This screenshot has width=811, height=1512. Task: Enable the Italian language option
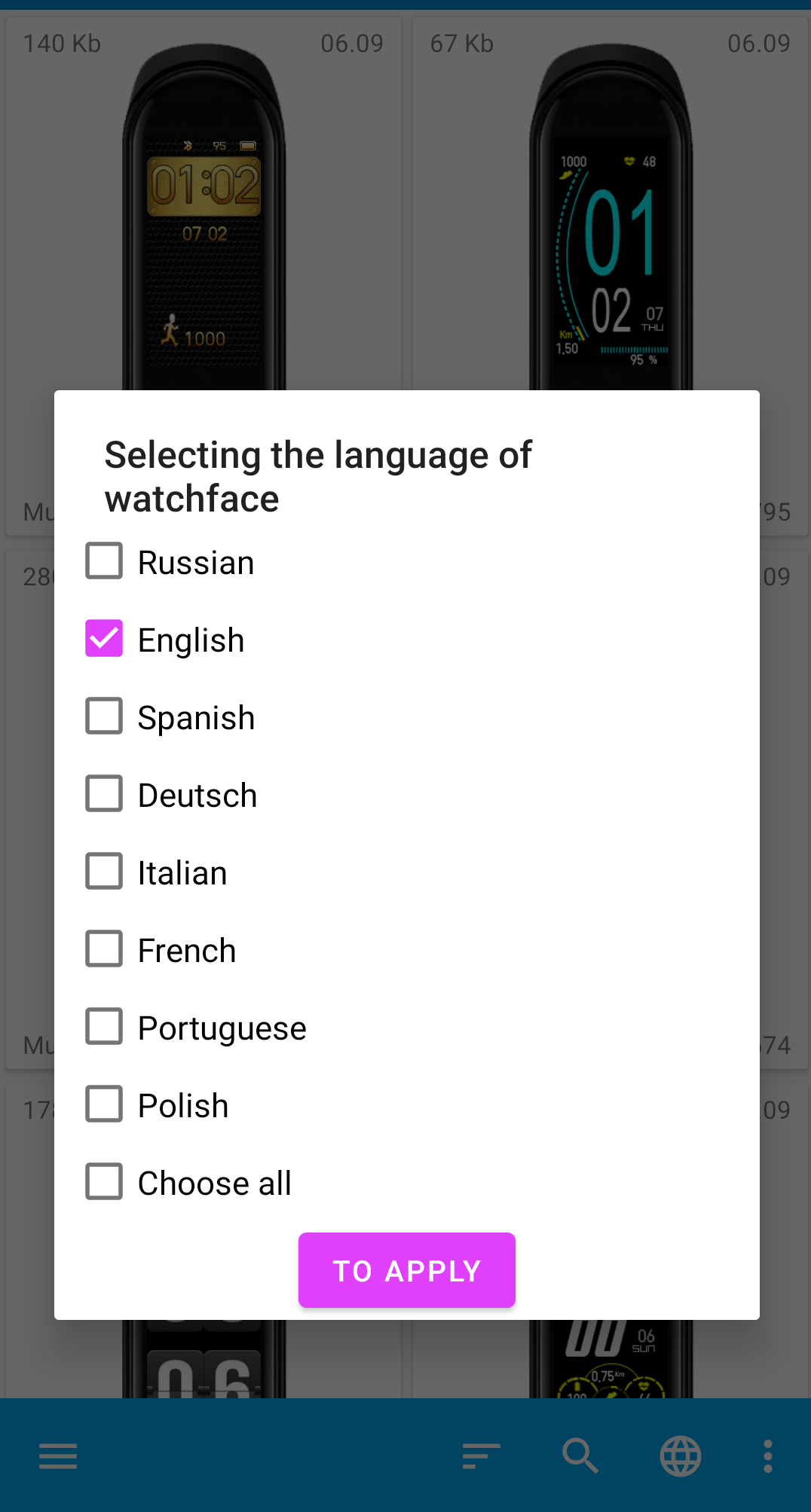(104, 872)
